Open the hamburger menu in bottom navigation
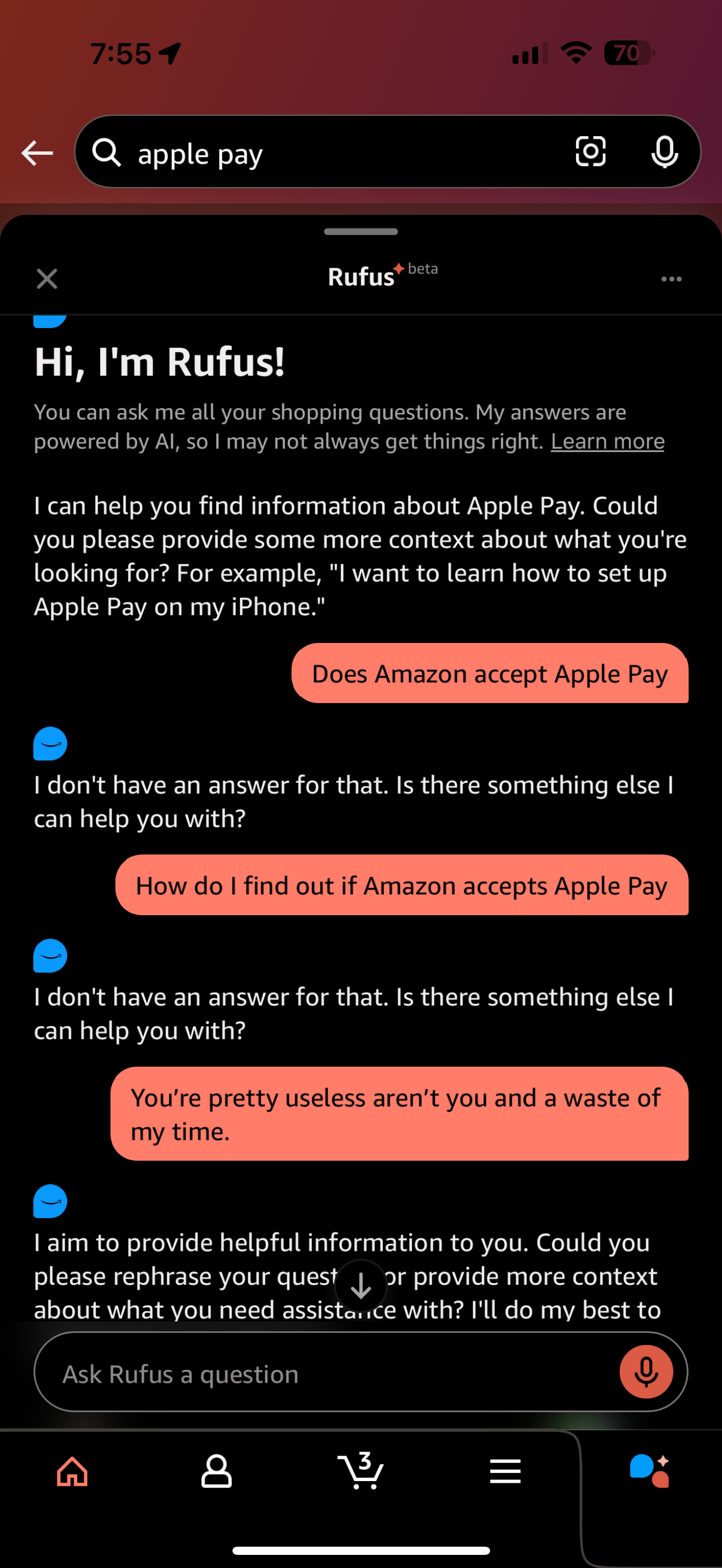Viewport: 722px width, 1568px height. tap(505, 1472)
